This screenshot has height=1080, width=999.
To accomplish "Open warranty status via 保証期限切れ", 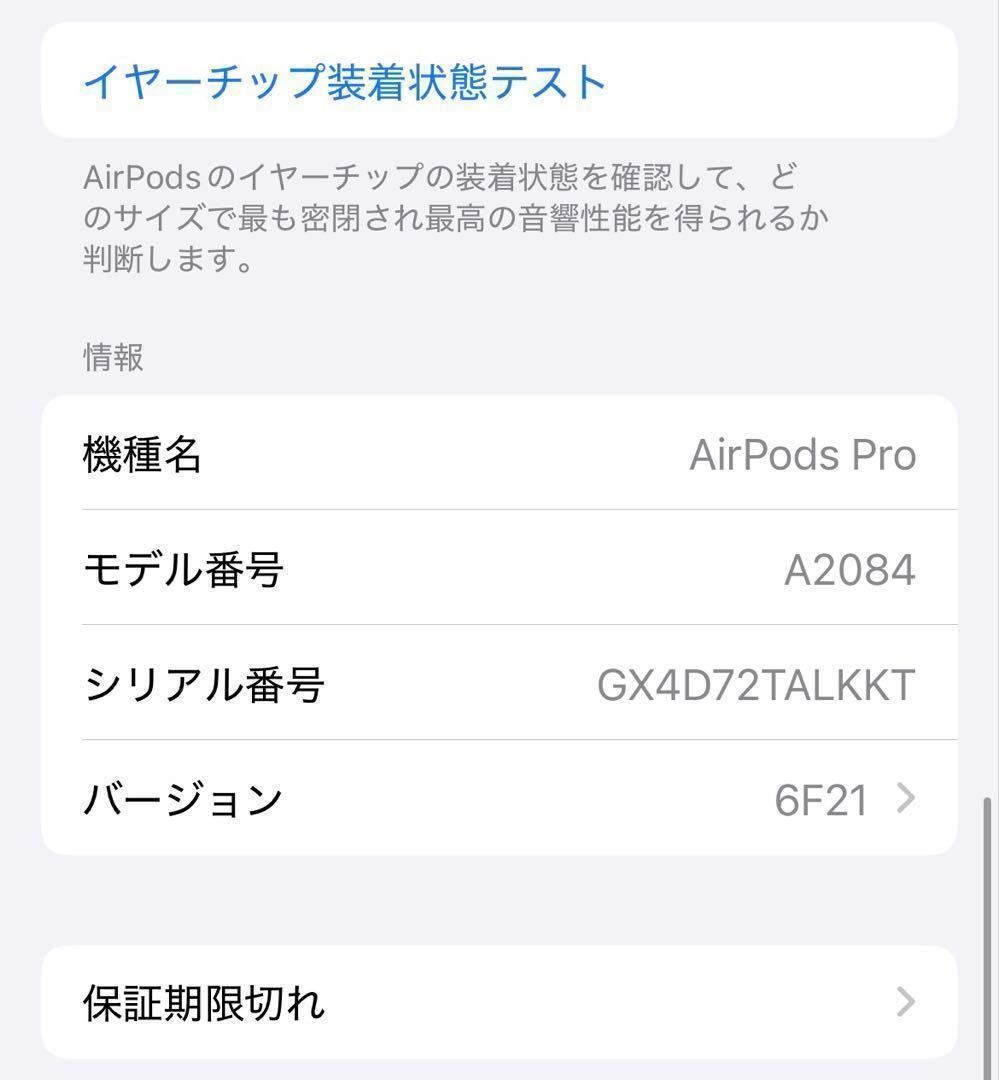I will [500, 1002].
